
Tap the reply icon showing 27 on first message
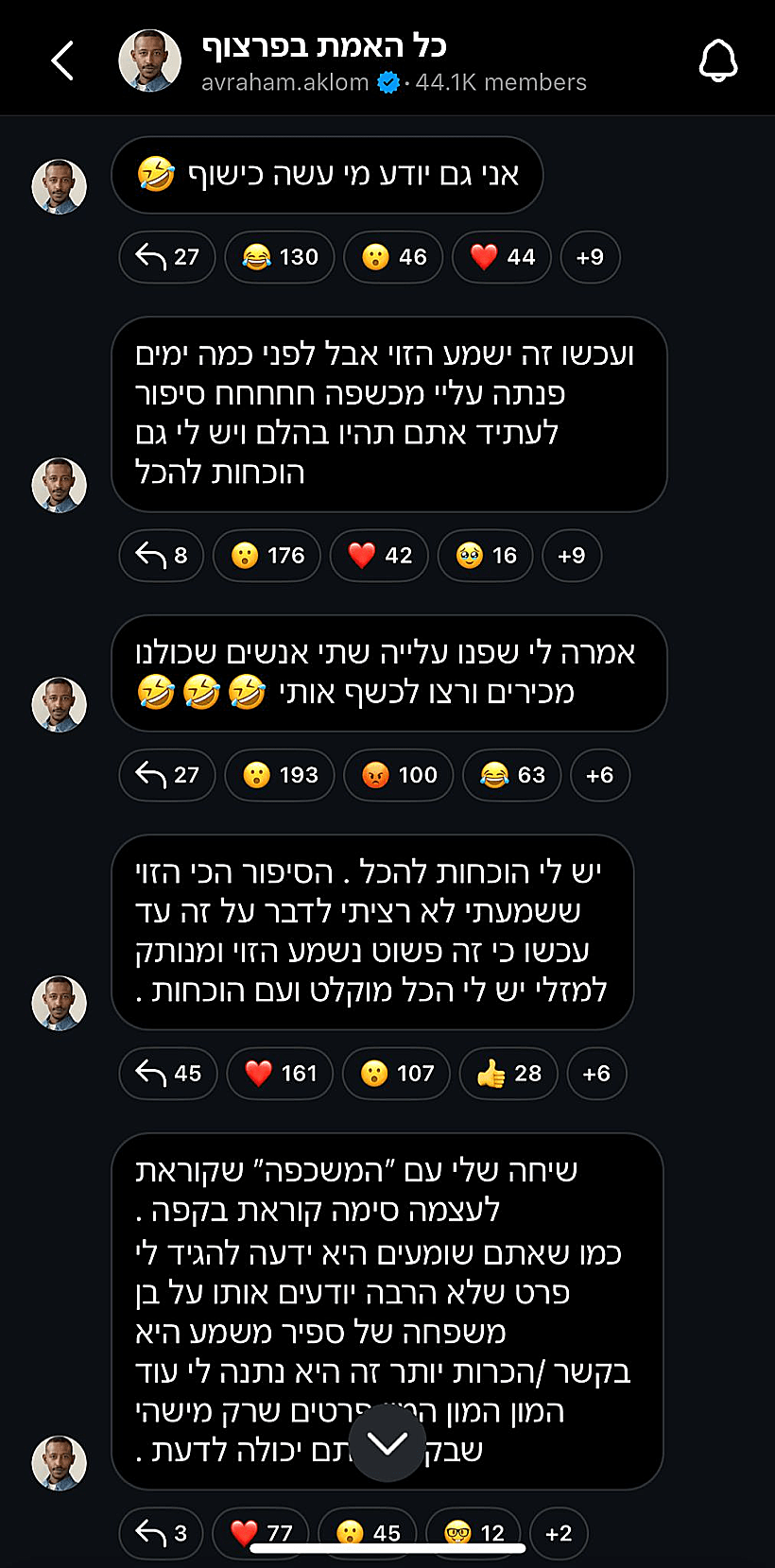click(x=166, y=257)
